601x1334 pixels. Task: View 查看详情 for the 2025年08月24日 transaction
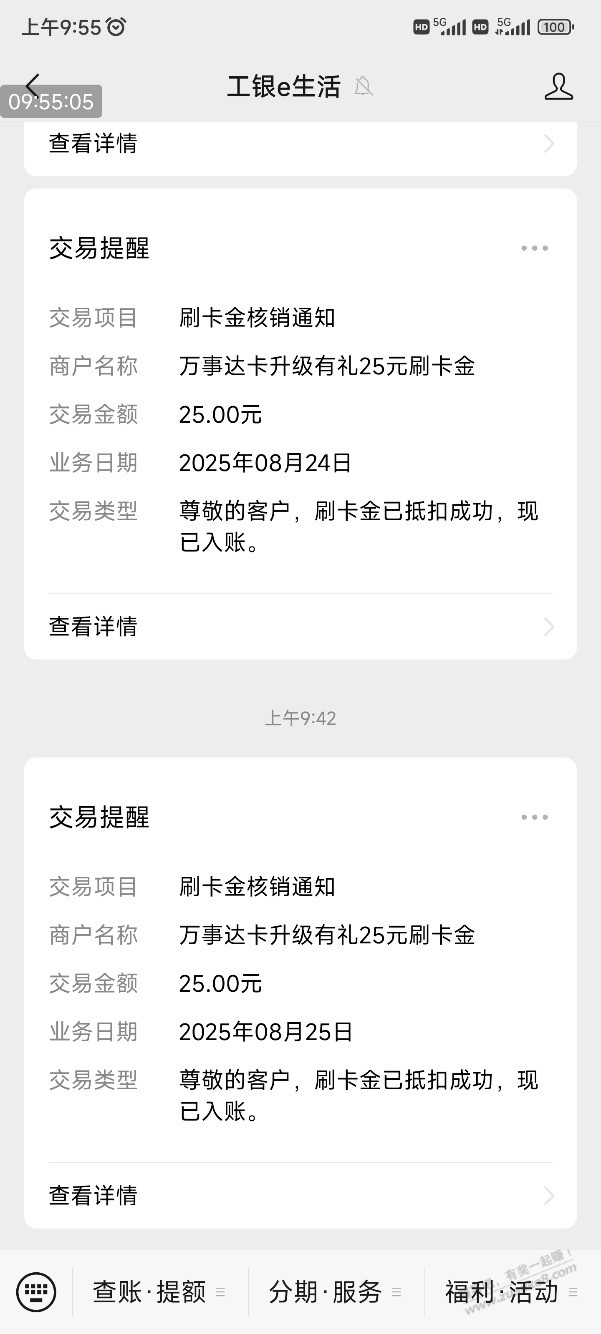tap(300, 627)
